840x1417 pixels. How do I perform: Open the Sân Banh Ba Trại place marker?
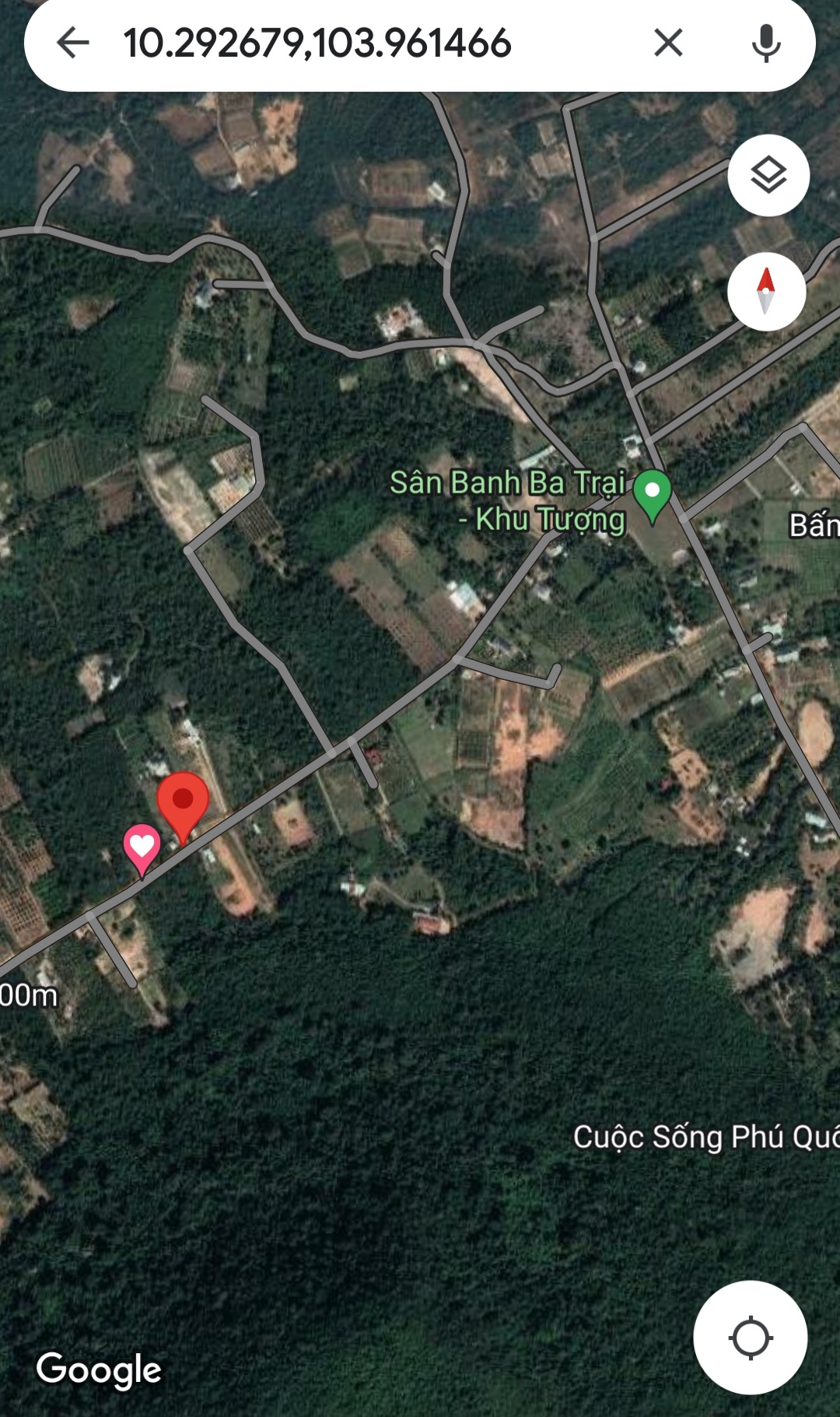click(652, 494)
